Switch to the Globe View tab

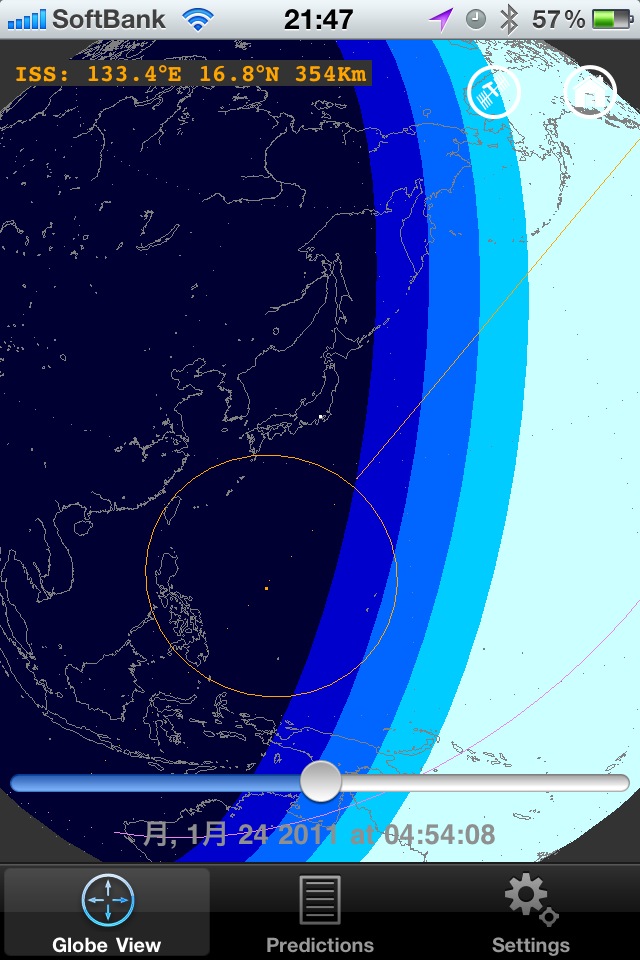pos(107,912)
